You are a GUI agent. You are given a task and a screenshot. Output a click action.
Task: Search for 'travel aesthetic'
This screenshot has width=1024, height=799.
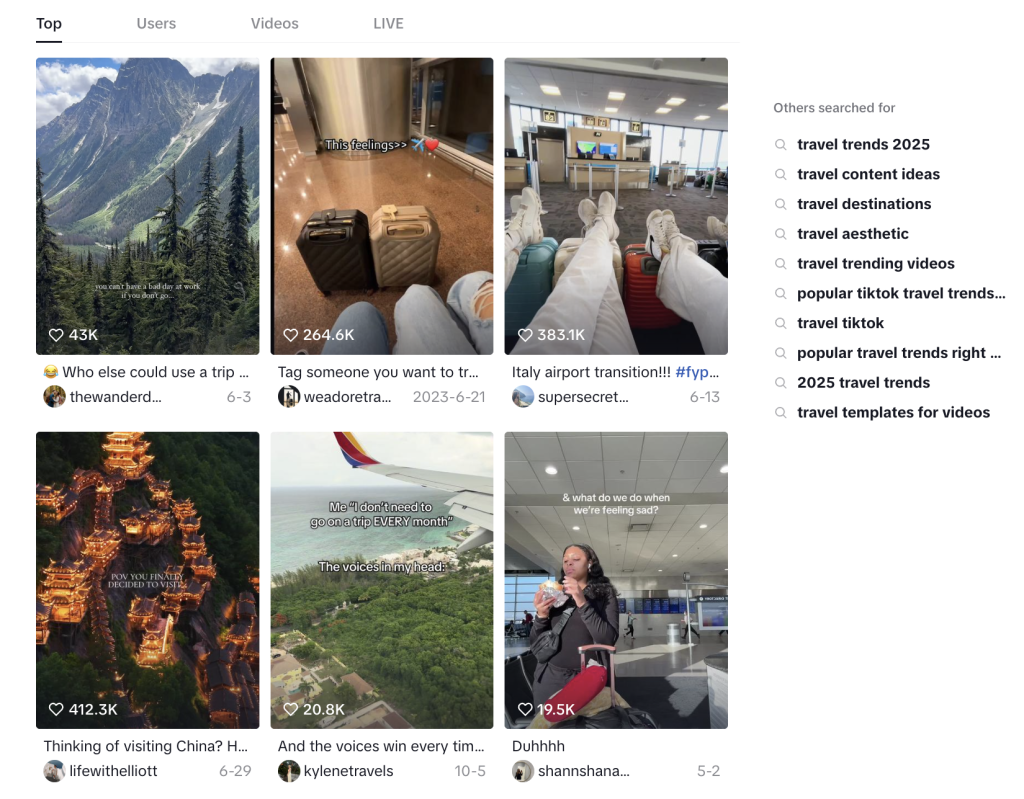click(x=852, y=234)
